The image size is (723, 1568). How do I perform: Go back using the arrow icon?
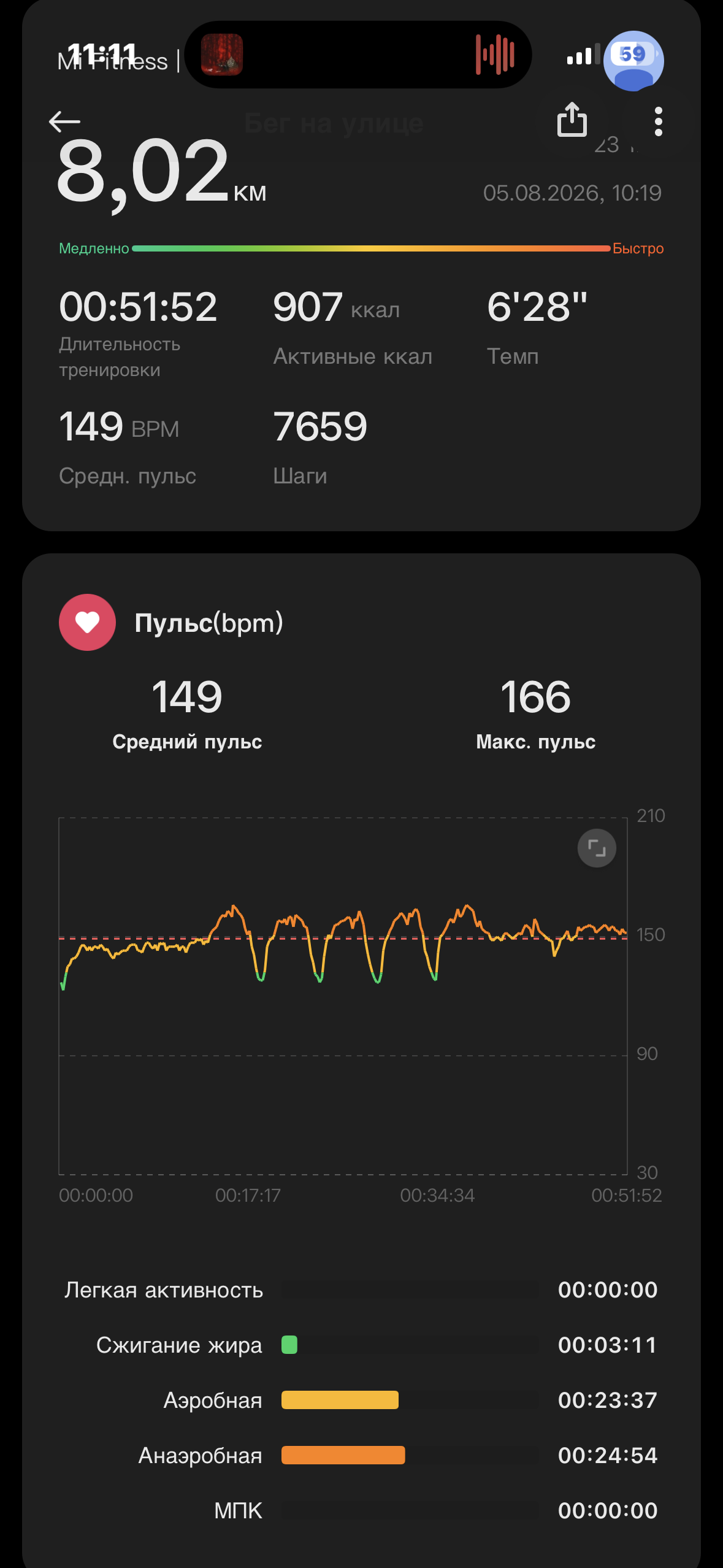tap(64, 121)
